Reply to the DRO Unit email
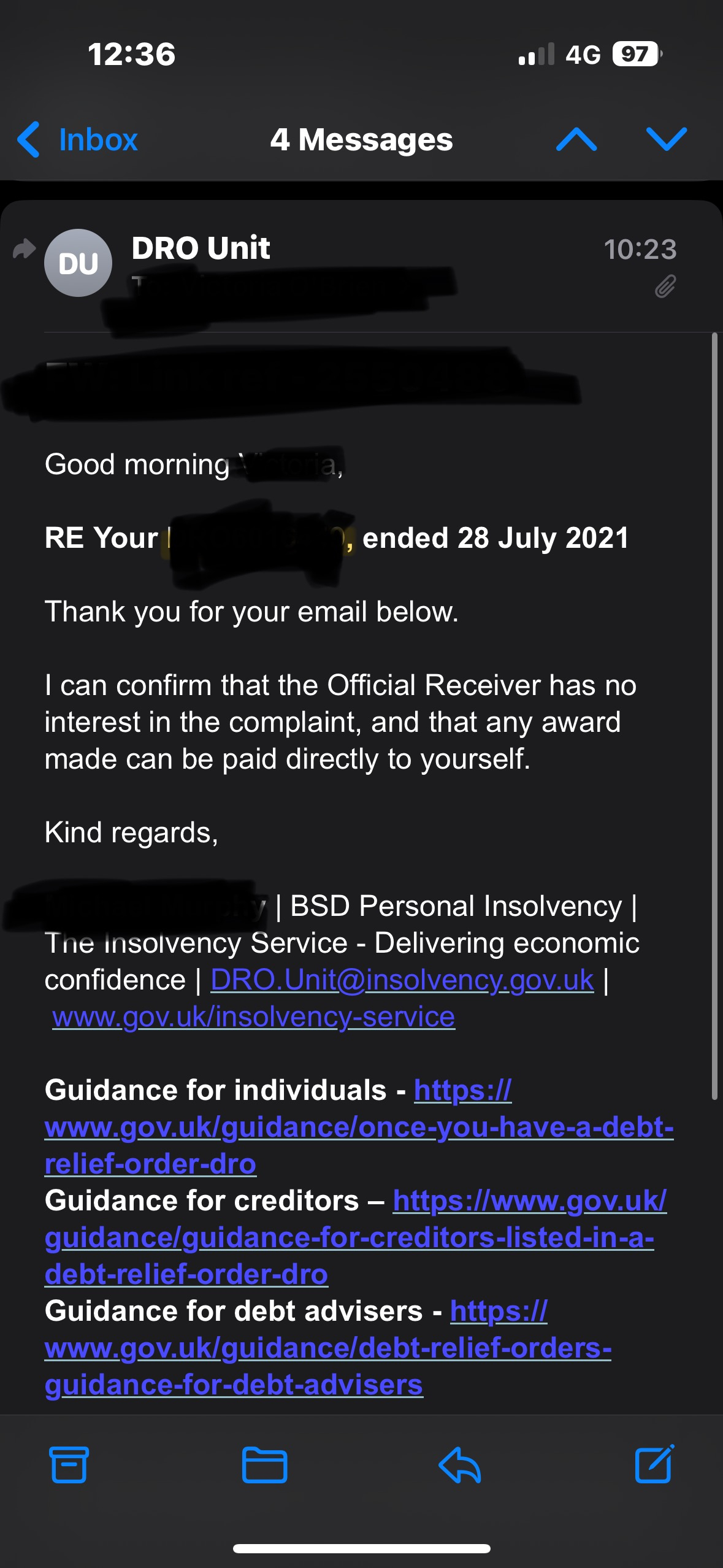Viewport: 723px width, 1568px height. pos(460,1465)
